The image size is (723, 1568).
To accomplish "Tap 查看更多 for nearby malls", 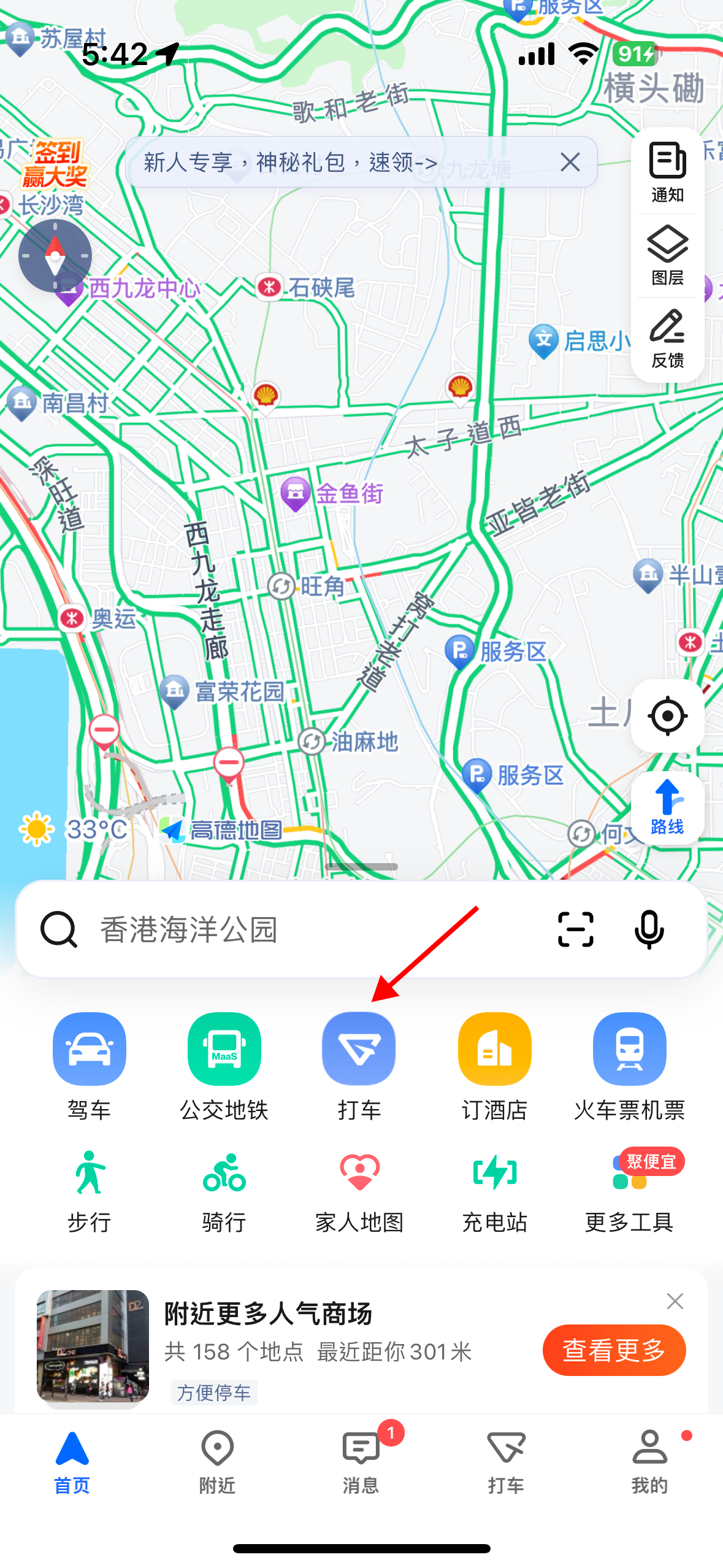I will point(614,1350).
